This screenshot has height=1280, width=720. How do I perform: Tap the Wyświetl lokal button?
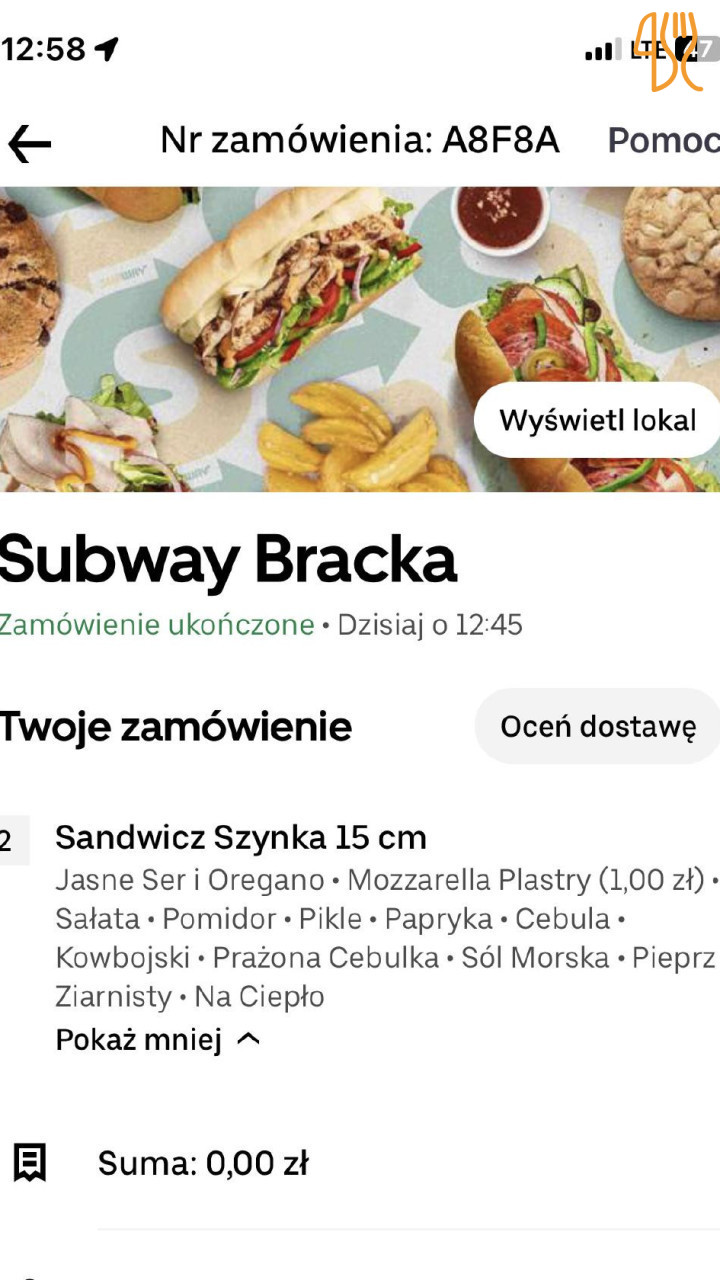pyautogui.click(x=598, y=420)
